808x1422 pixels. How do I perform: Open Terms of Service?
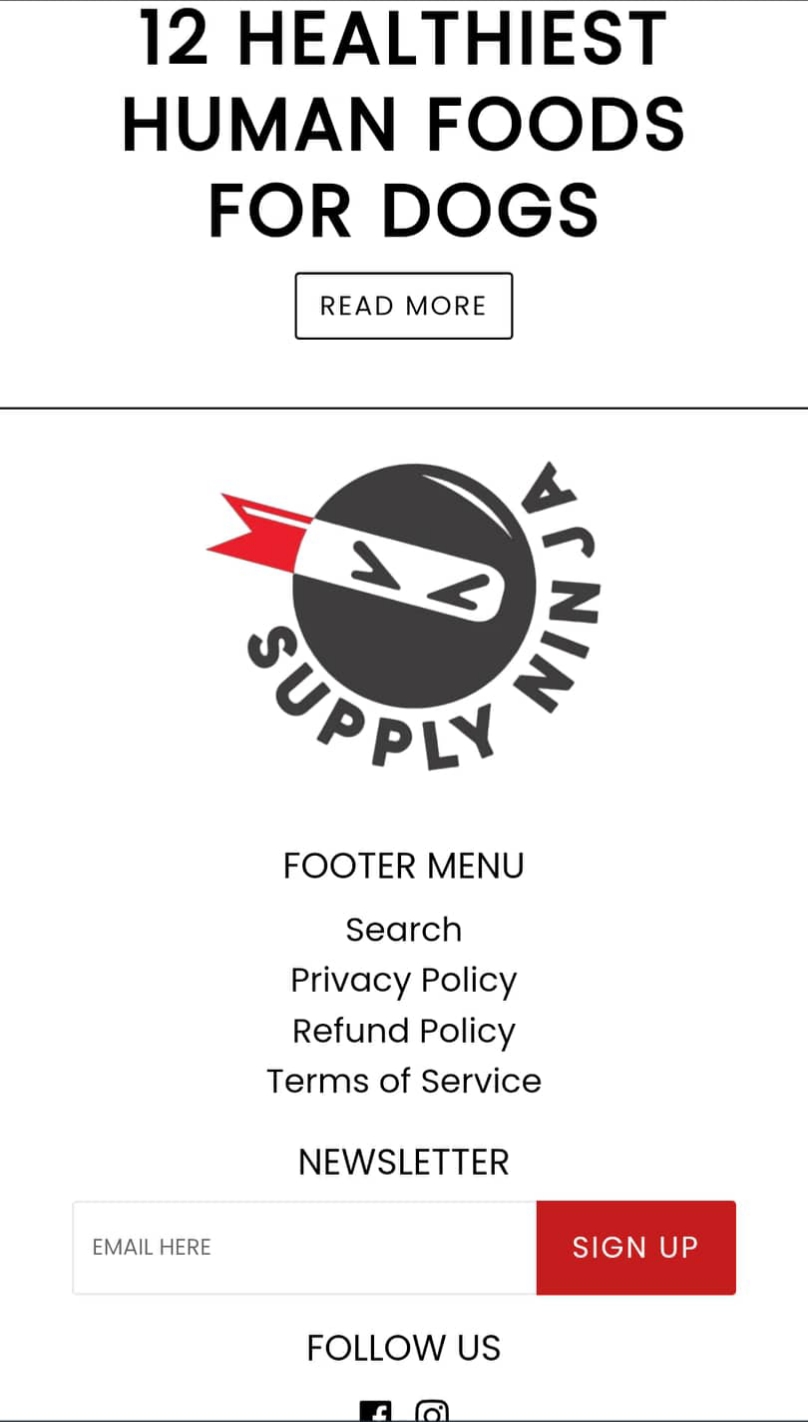point(403,1081)
